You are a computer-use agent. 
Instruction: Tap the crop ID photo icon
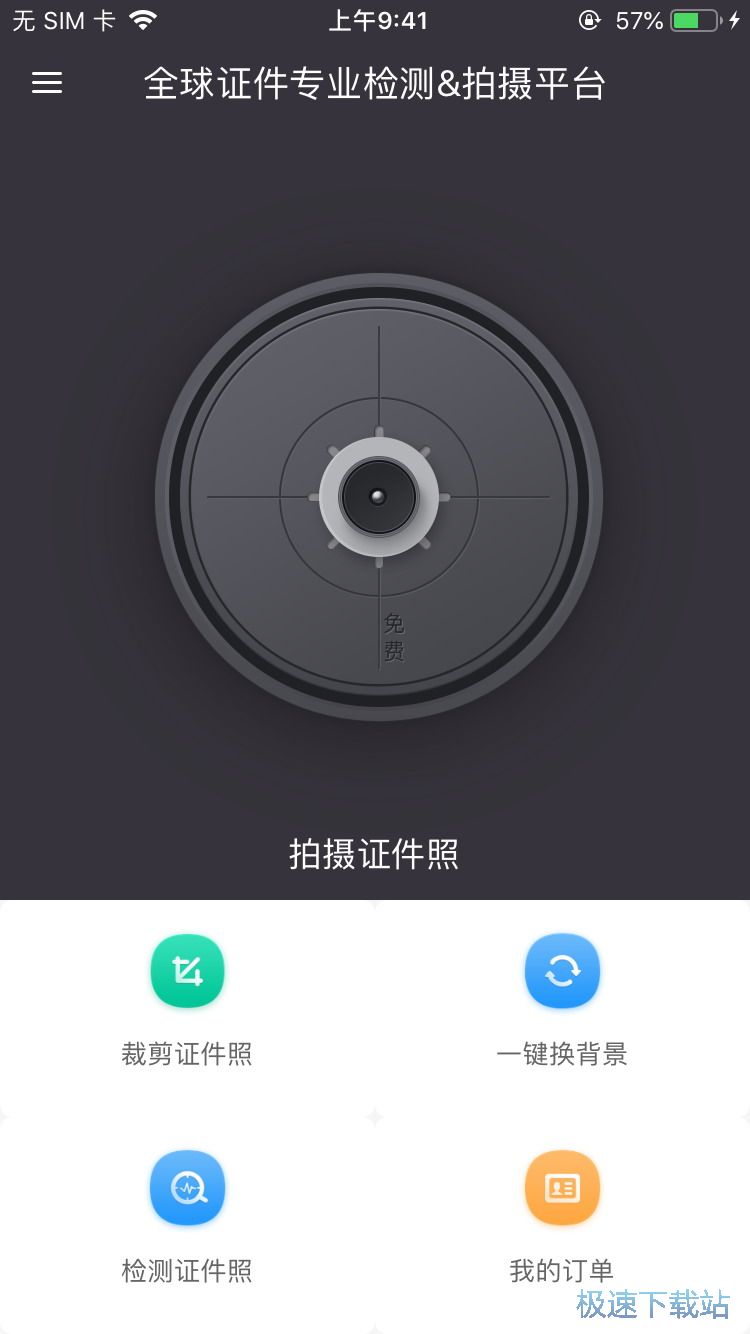[x=187, y=969]
